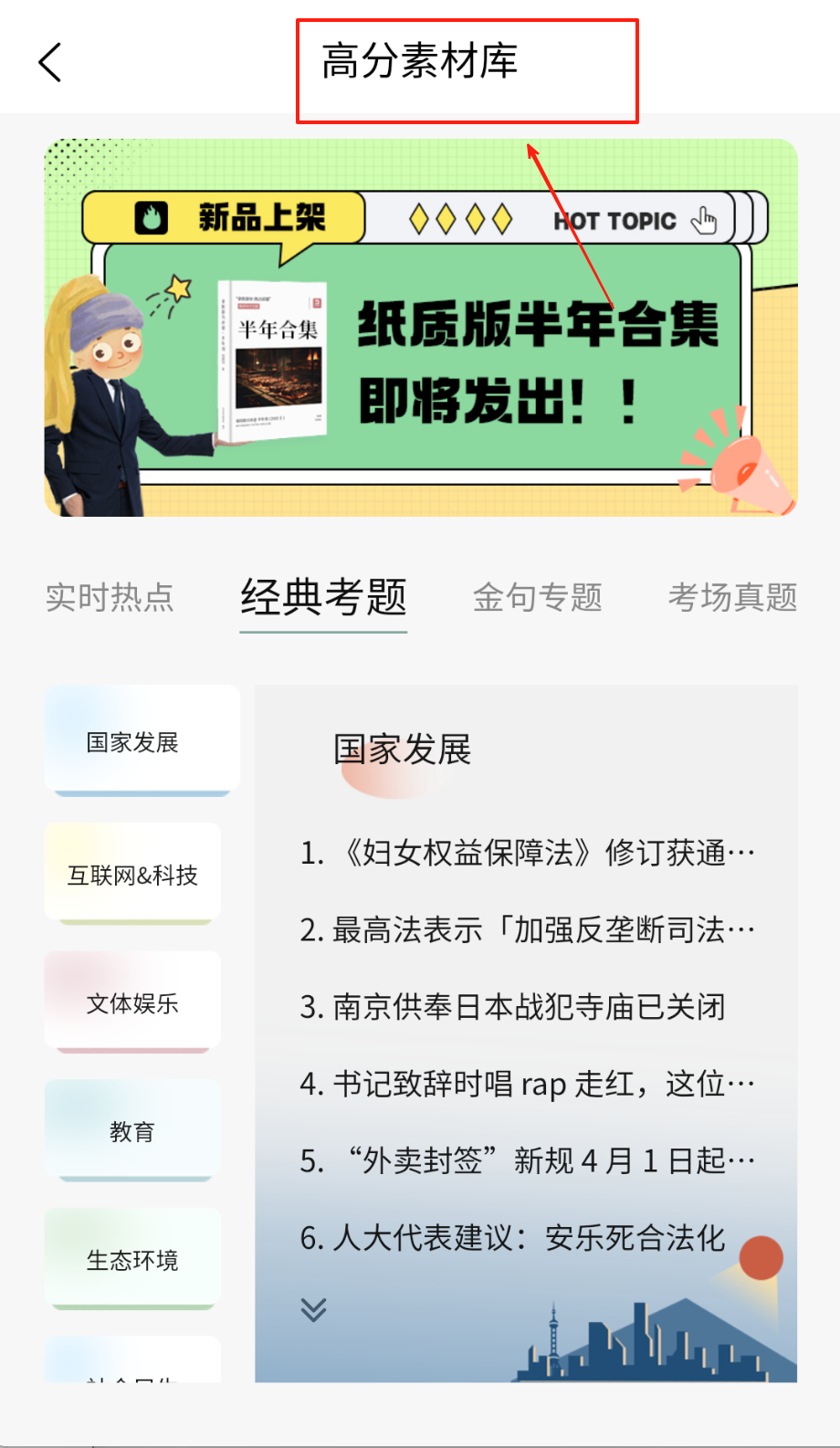The height and width of the screenshot is (1448, 840).
Task: Read topic 3 about 南京供奉日本战犯寺庙
Action: point(512,1006)
